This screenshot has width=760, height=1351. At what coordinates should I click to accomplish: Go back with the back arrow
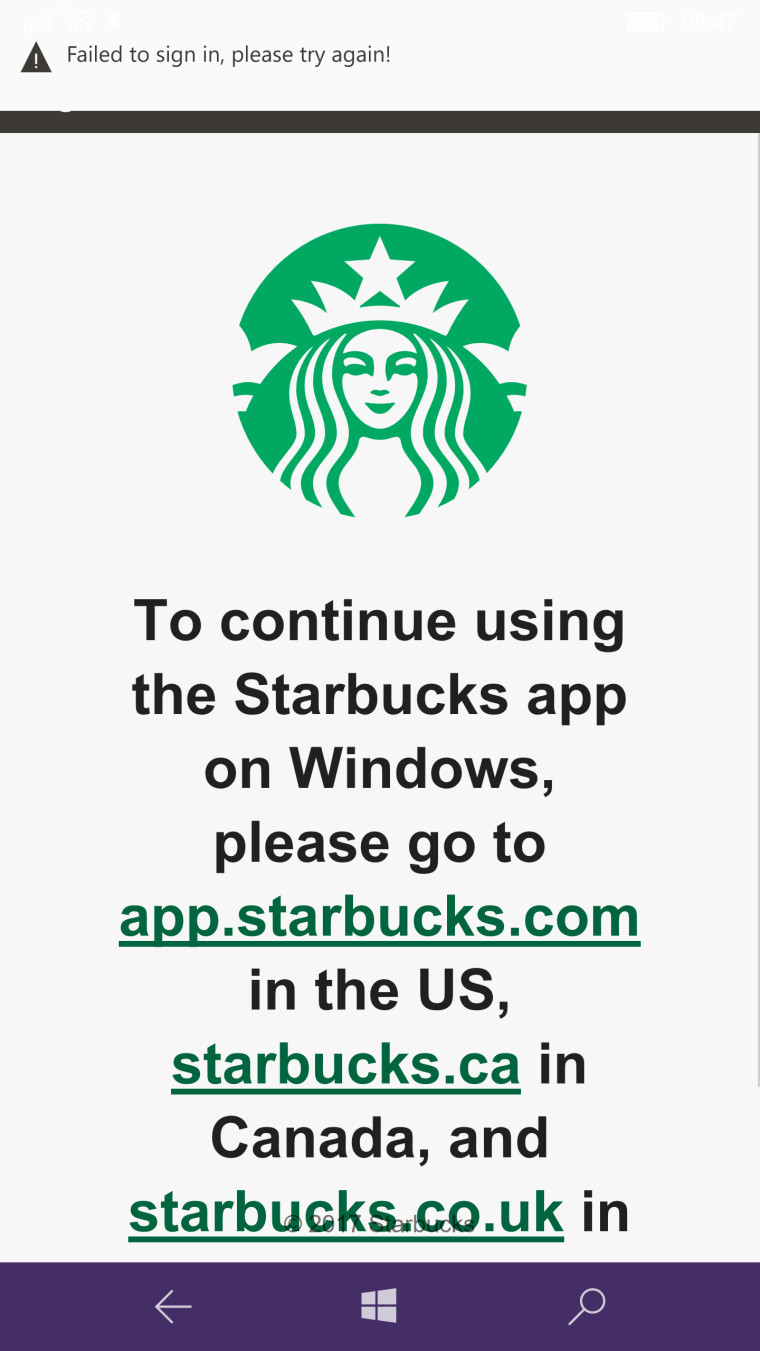(173, 1306)
